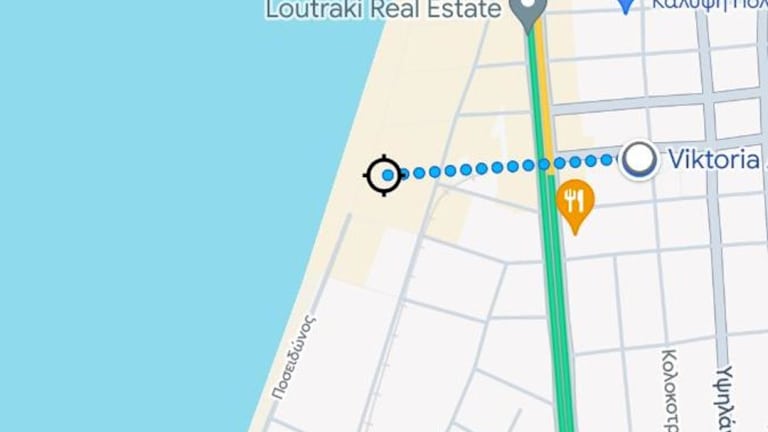This screenshot has height=432, width=768.
Task: Tap the orange restaurant pin
Action: 574,203
